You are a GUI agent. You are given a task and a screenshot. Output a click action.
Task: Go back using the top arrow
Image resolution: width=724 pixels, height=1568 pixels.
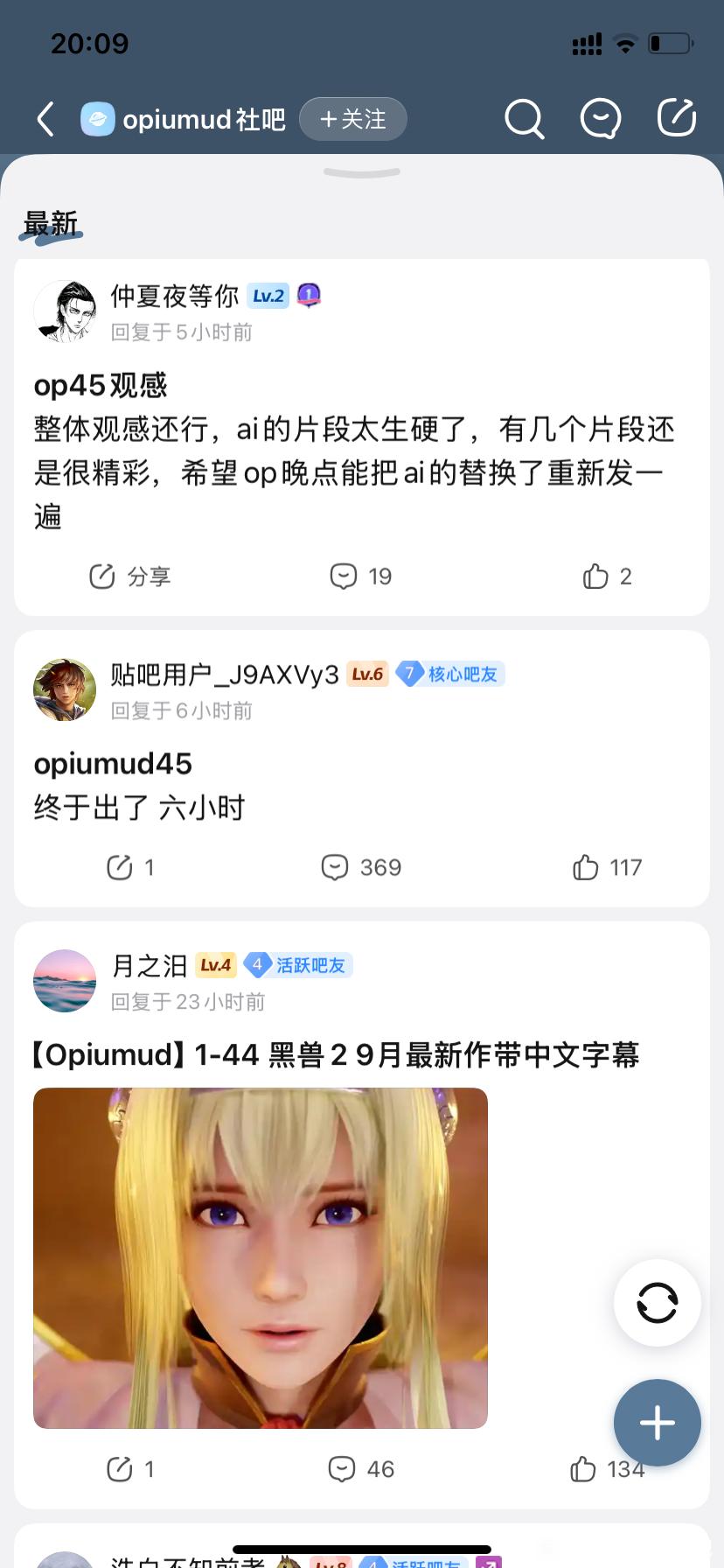pyautogui.click(x=46, y=119)
